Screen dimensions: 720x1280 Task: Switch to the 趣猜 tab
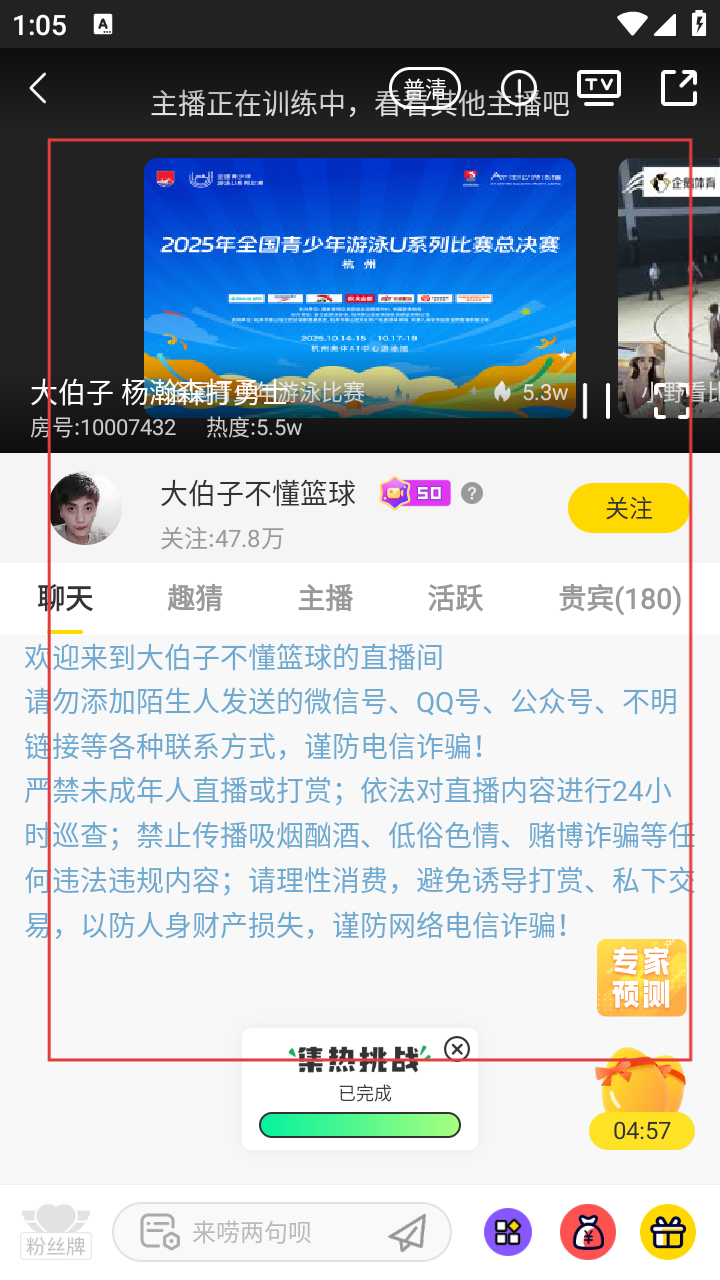[x=195, y=598]
